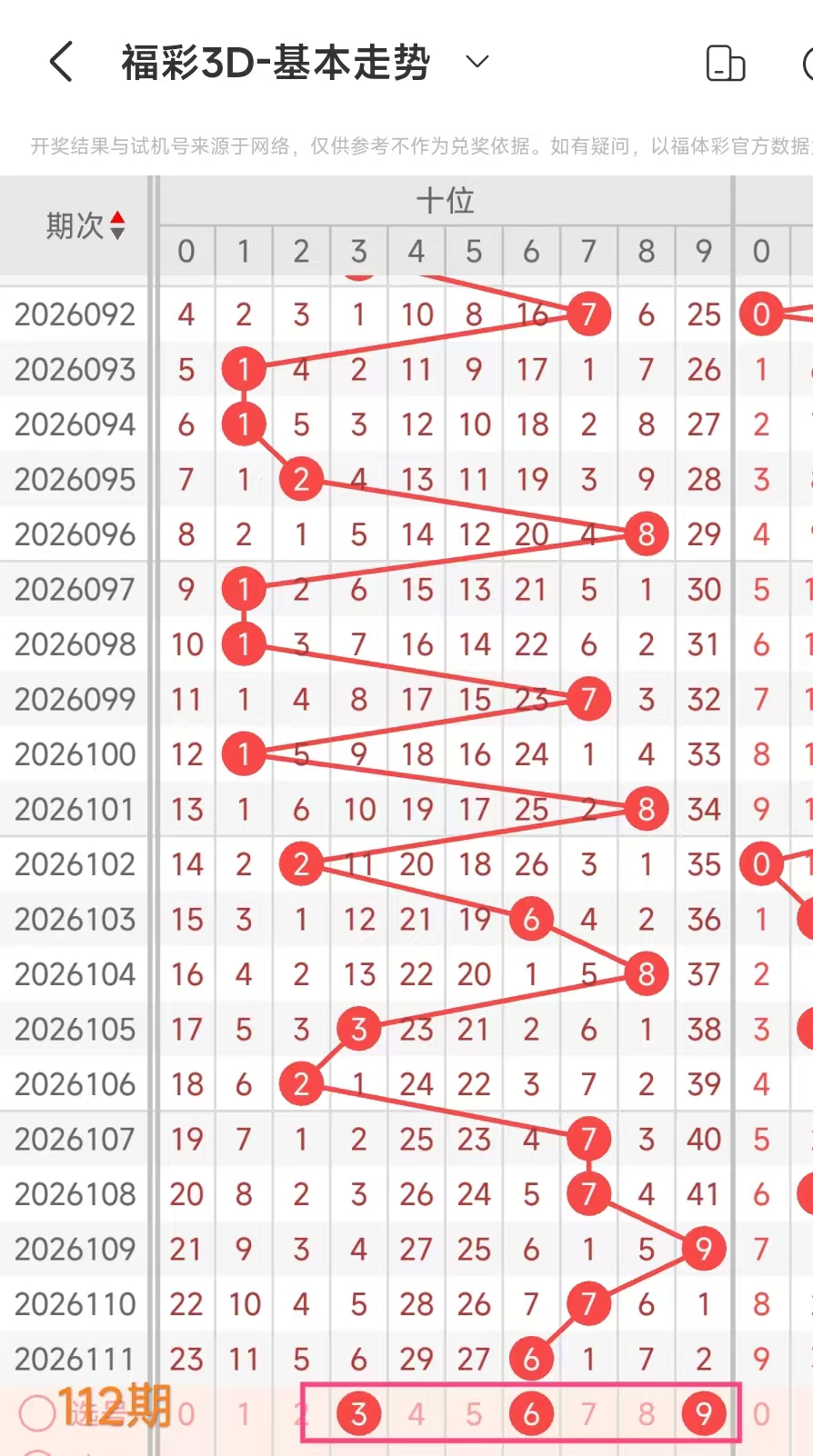The height and width of the screenshot is (1456, 813).
Task: Select number 7 in the tens selection row
Action: 588,1413
